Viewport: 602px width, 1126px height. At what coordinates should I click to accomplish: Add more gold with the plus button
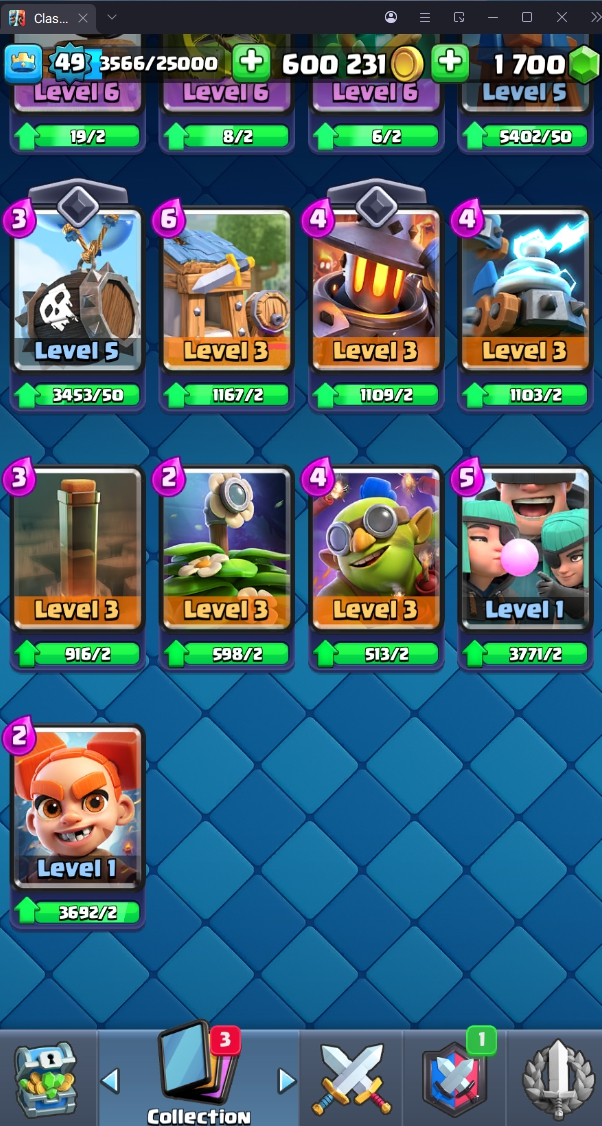tap(450, 63)
